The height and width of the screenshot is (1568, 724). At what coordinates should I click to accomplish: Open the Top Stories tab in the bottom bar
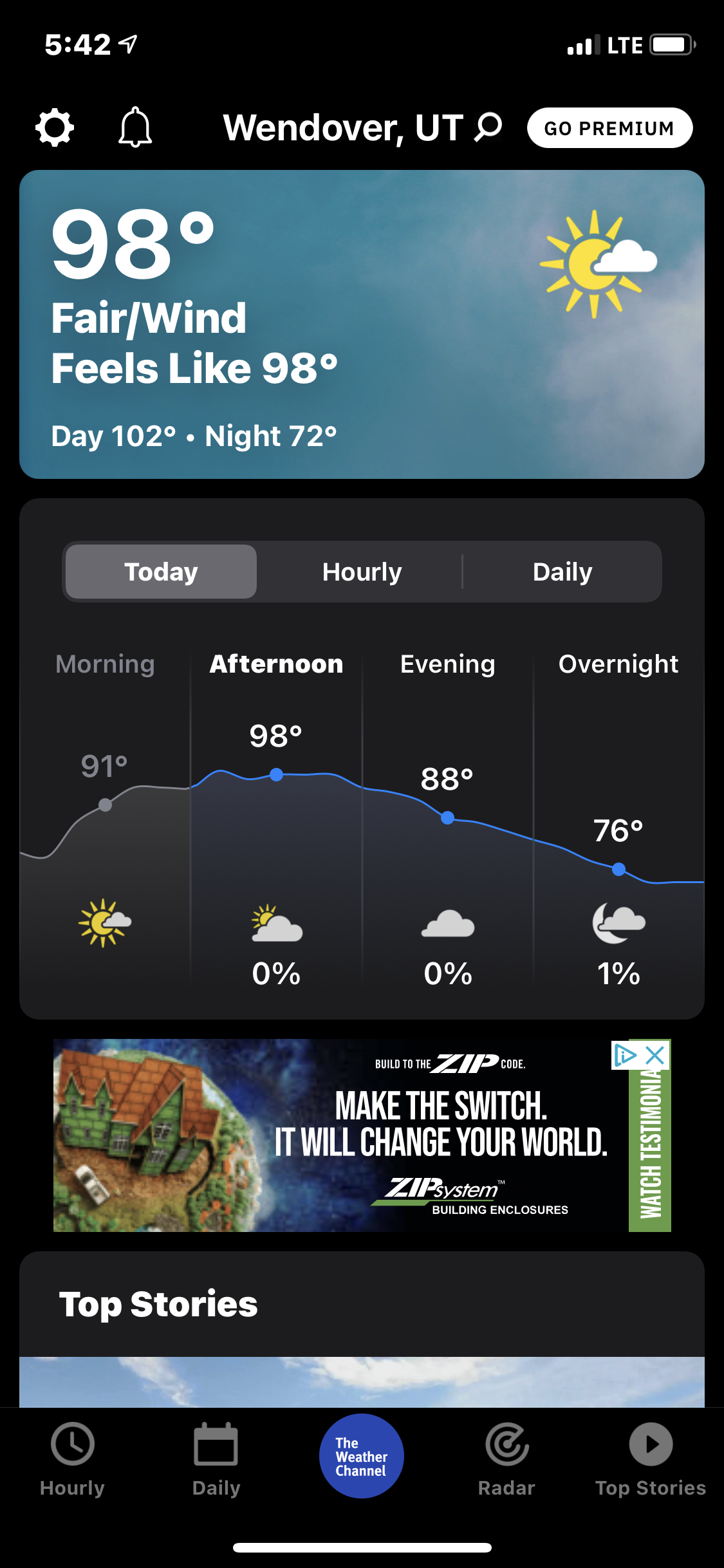(x=650, y=1459)
